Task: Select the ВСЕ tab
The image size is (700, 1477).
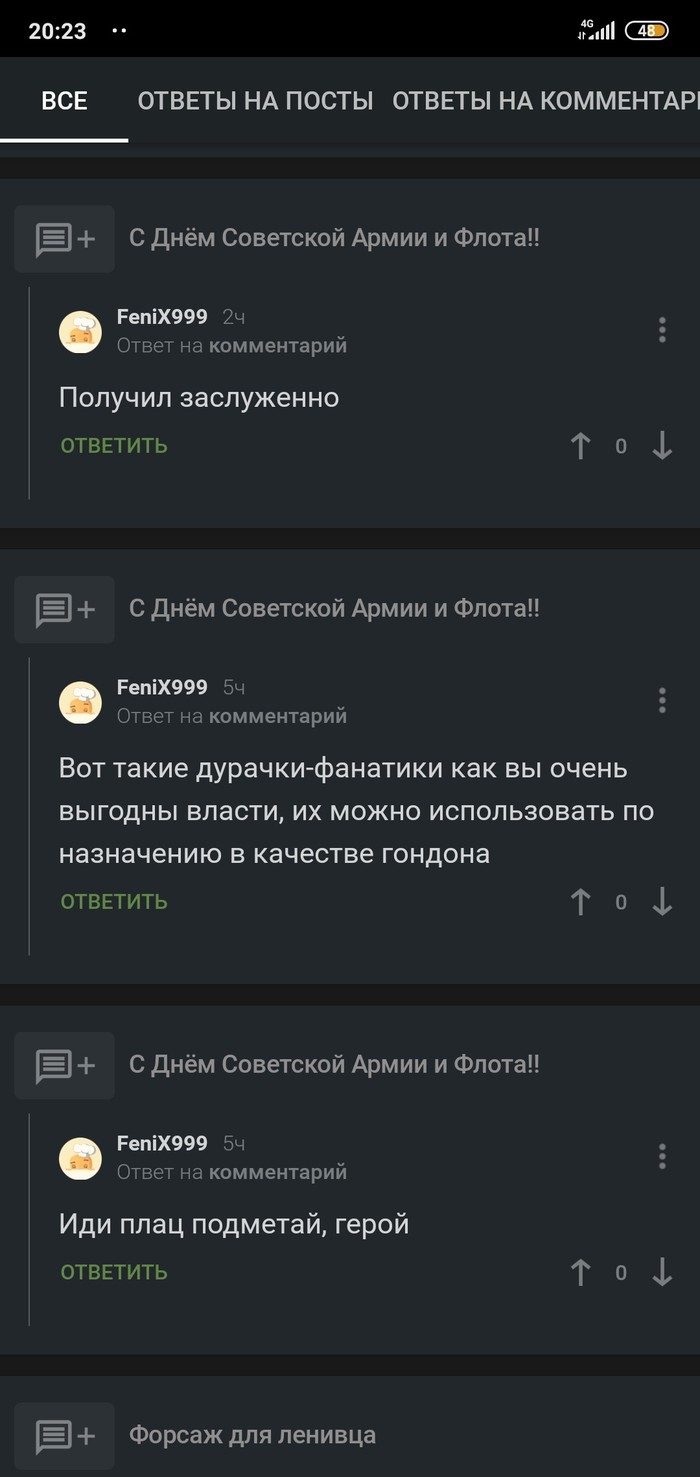Action: (x=64, y=101)
